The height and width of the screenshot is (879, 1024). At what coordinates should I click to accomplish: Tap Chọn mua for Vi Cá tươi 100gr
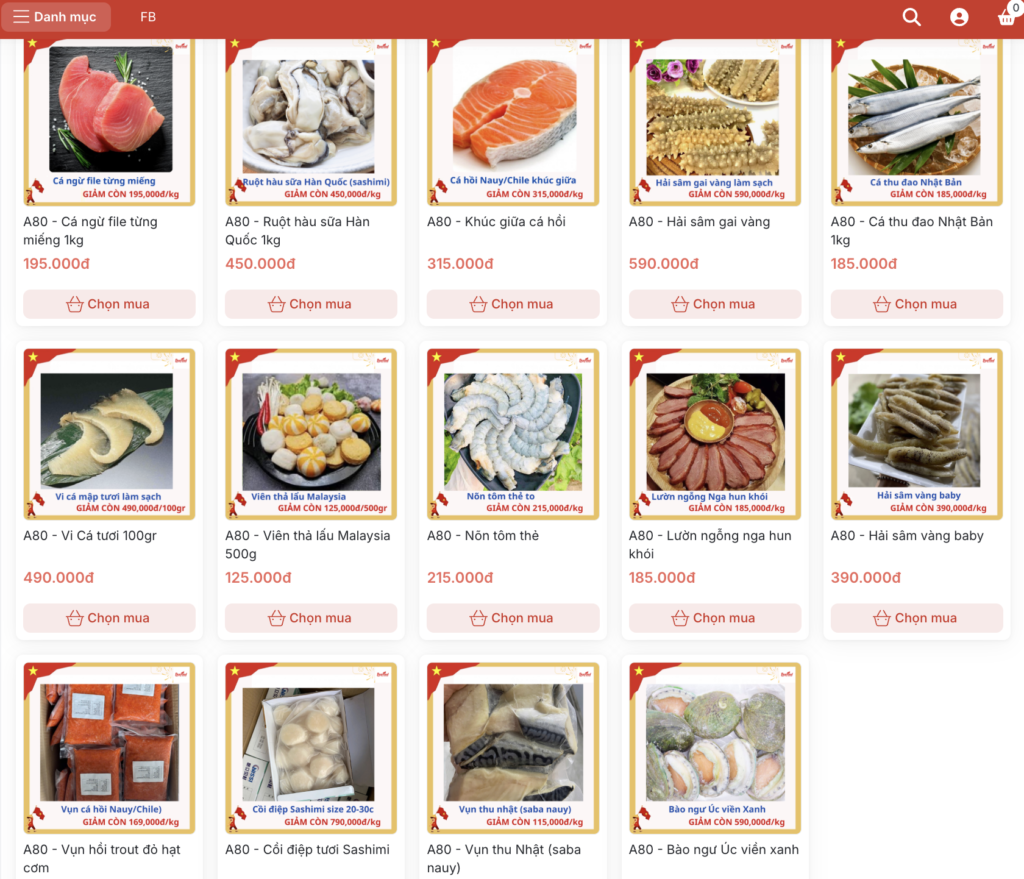tap(109, 618)
